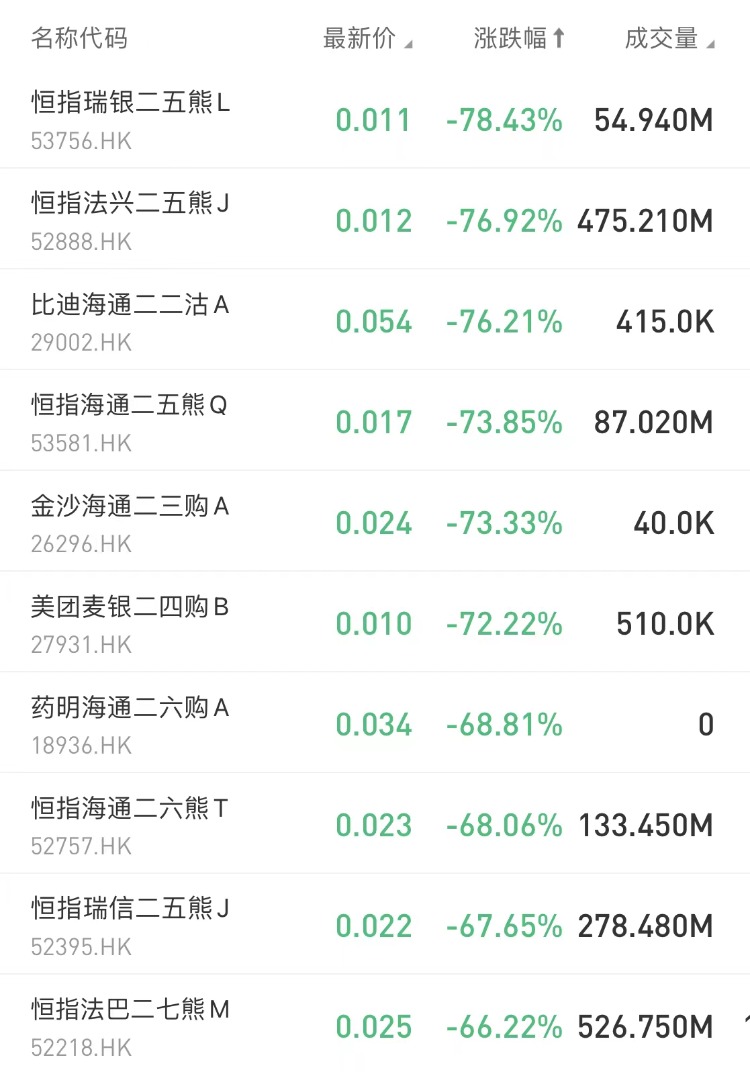Image resolution: width=750 pixels, height=1072 pixels.
Task: Sort the list by 最新价 column
Action: pos(366,39)
